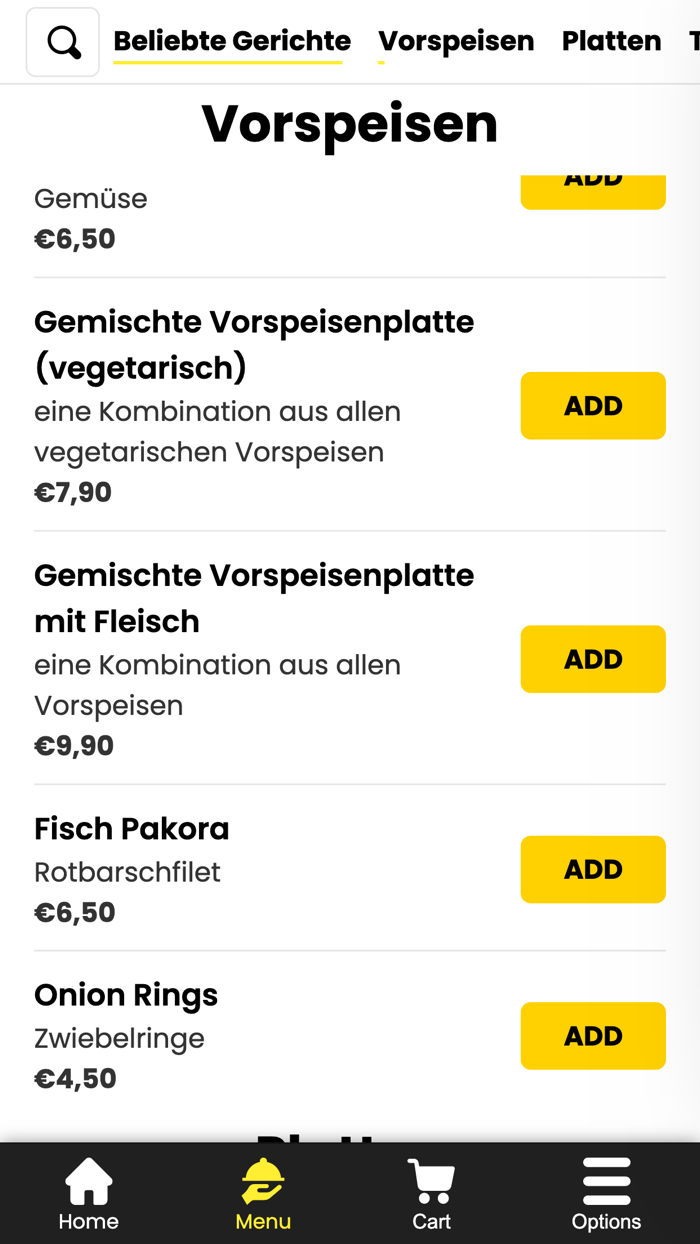Screen dimensions: 700x1244
Task: Add Gemischte Vorspeisenplatte mit Fleisch
Action: coord(593,659)
